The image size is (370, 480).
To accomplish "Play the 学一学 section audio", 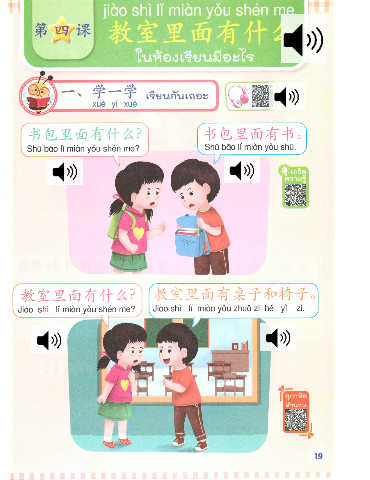I will pyautogui.click(x=287, y=97).
